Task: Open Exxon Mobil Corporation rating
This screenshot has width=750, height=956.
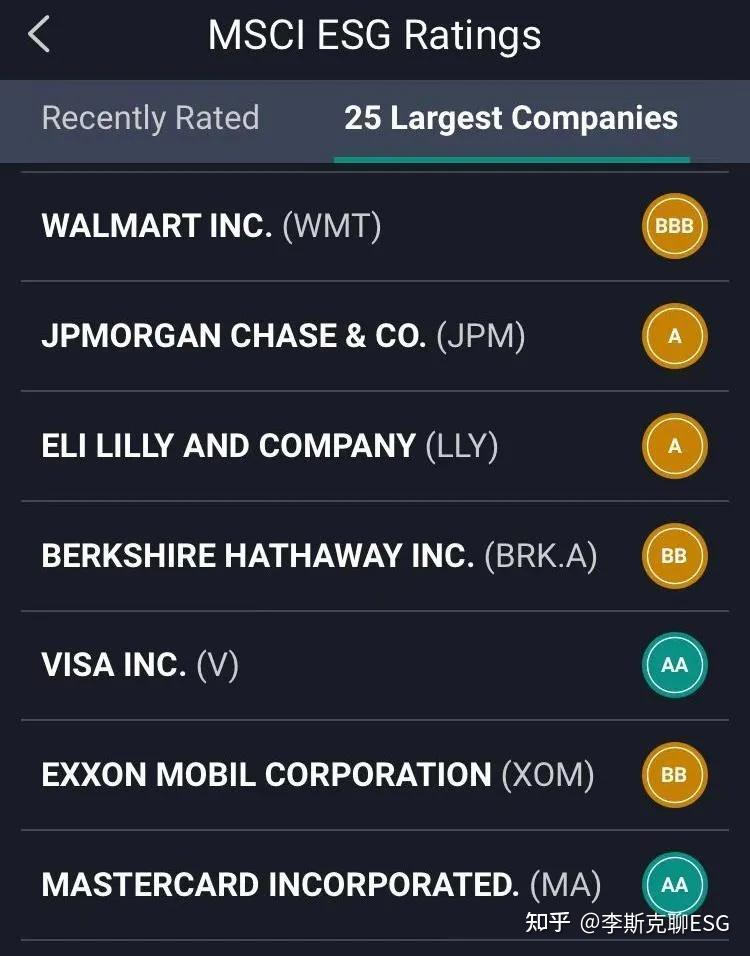Action: 317,775
